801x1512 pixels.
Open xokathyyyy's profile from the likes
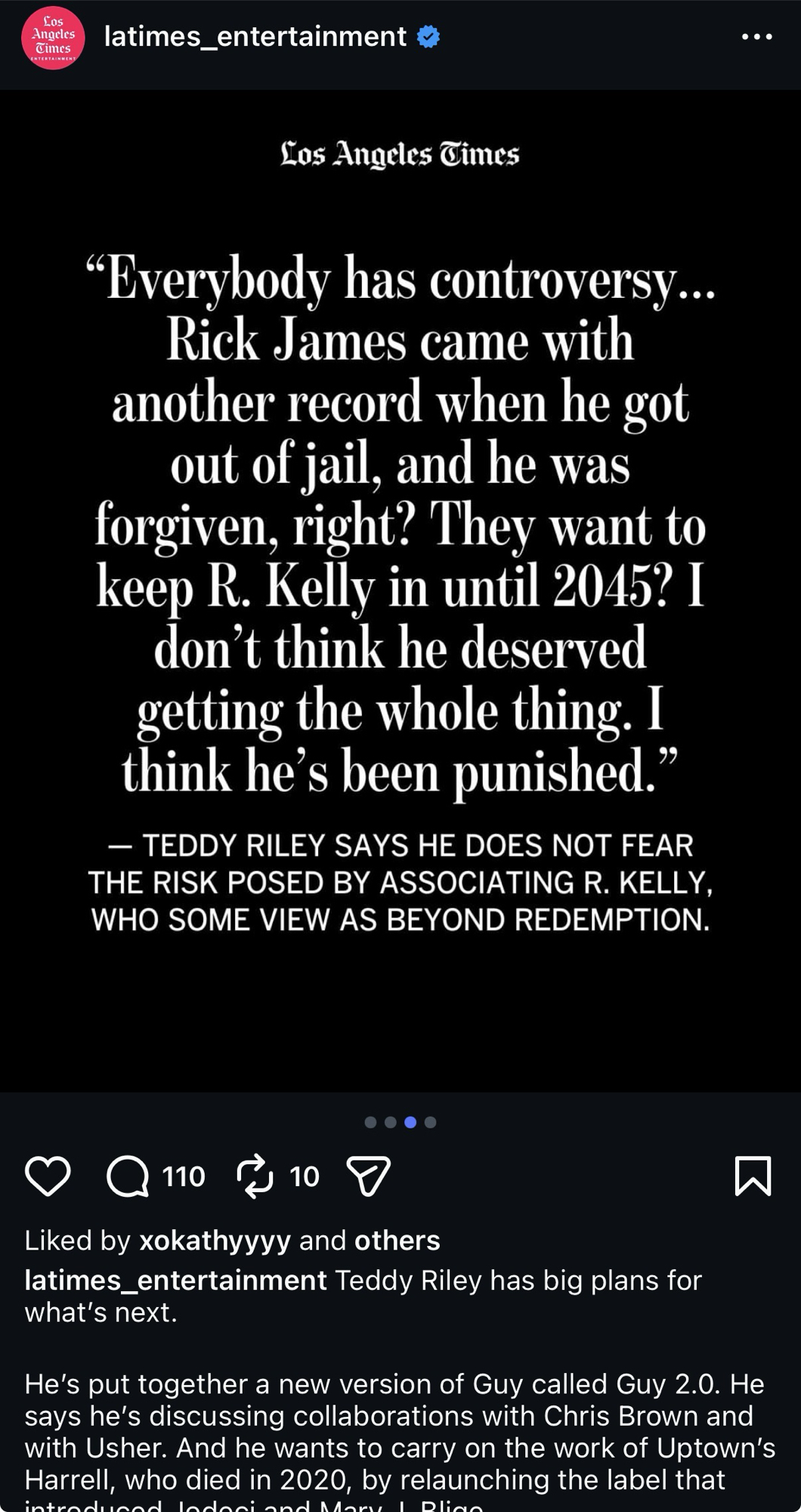tap(215, 1241)
